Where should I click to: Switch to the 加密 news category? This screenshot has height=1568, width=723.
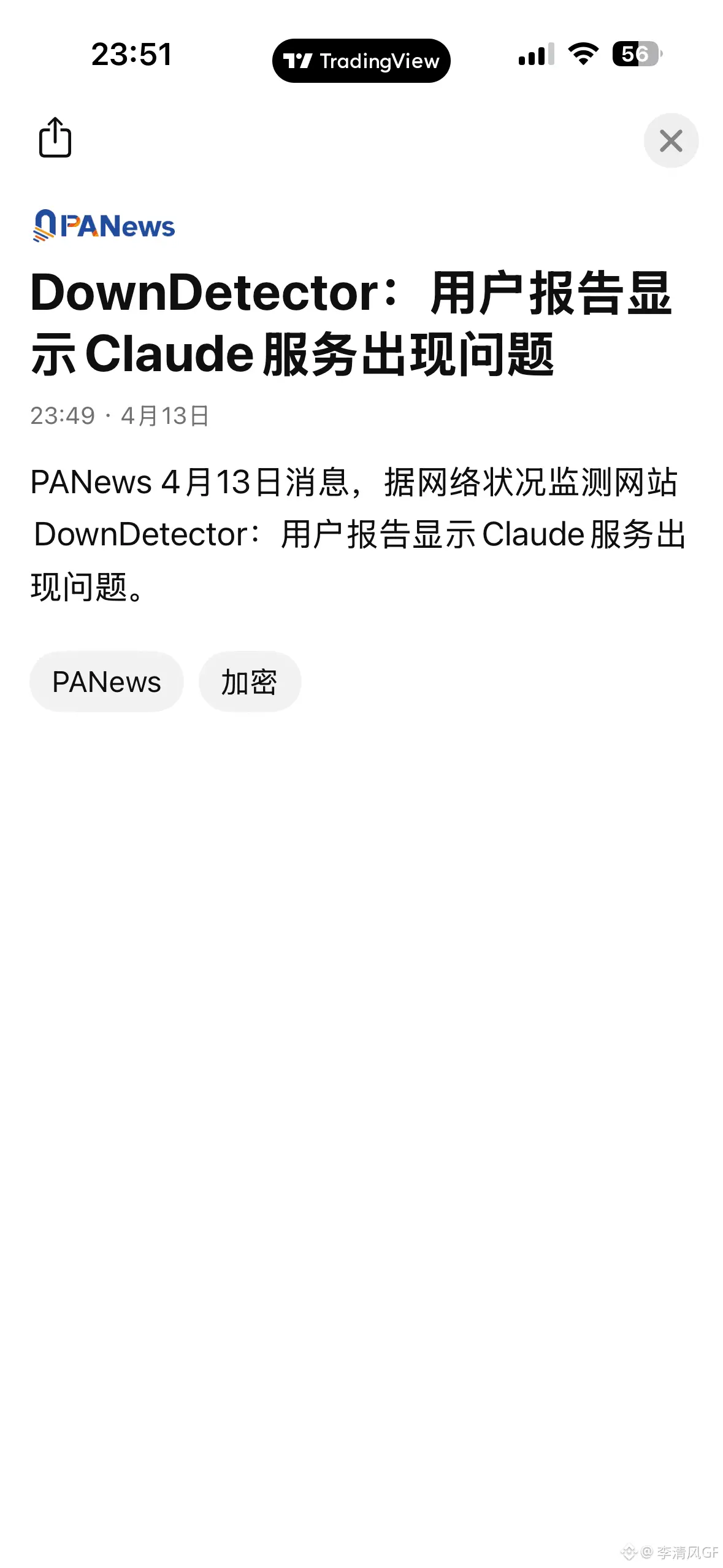click(250, 681)
